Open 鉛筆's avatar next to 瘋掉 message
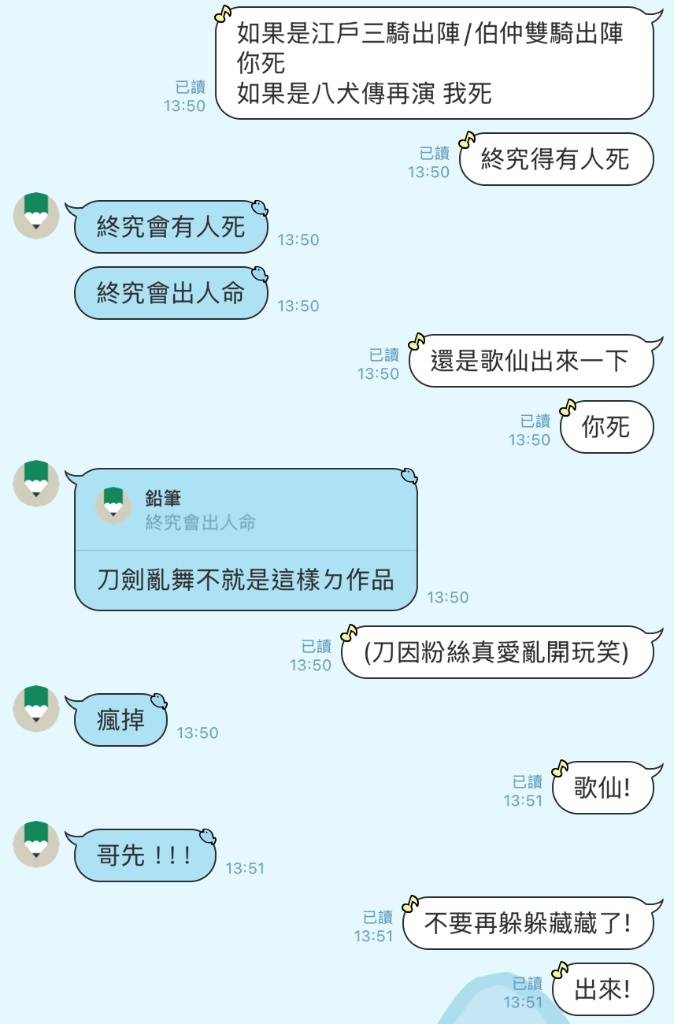 [36, 708]
